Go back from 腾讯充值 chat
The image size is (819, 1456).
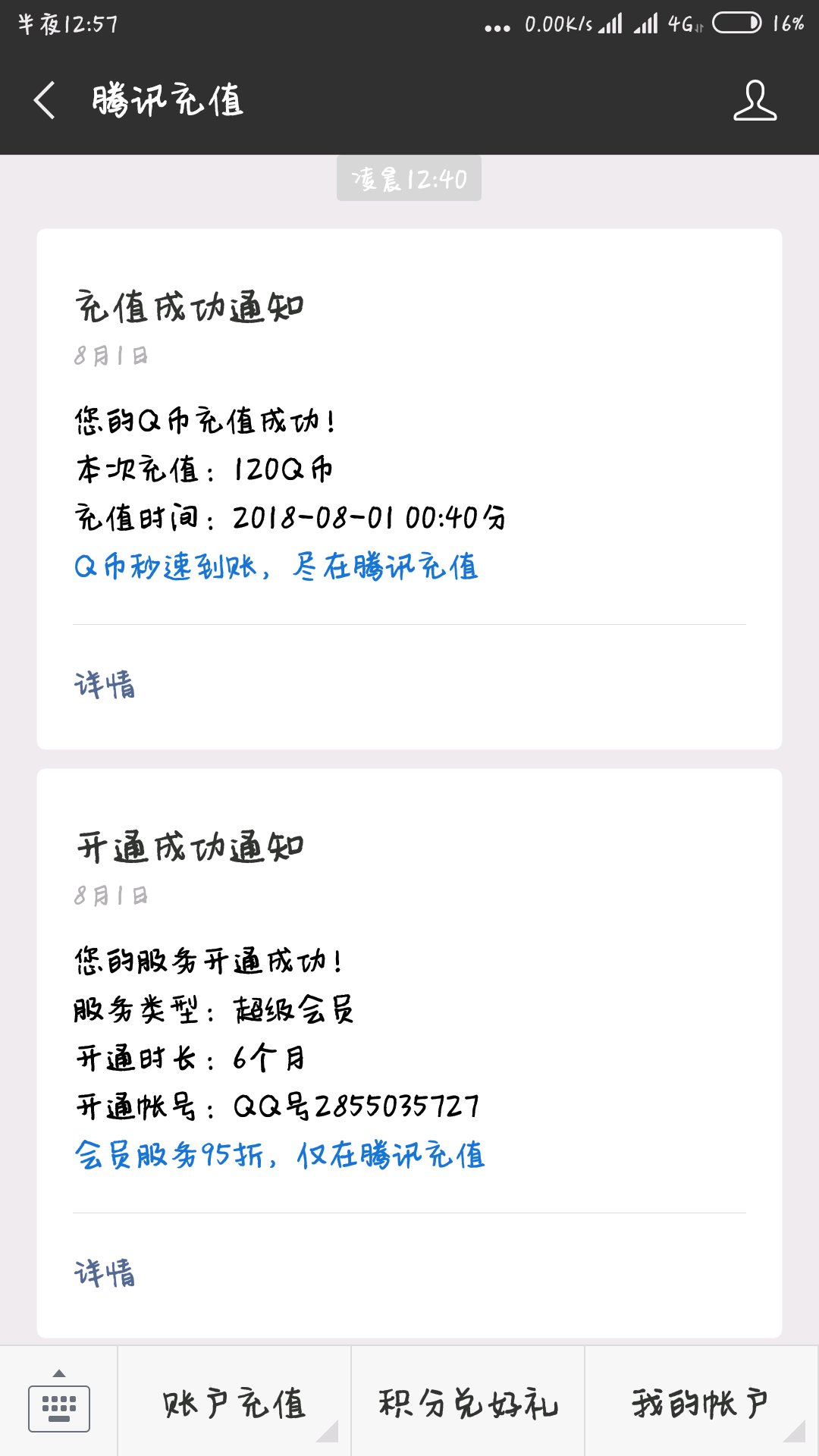[45, 100]
